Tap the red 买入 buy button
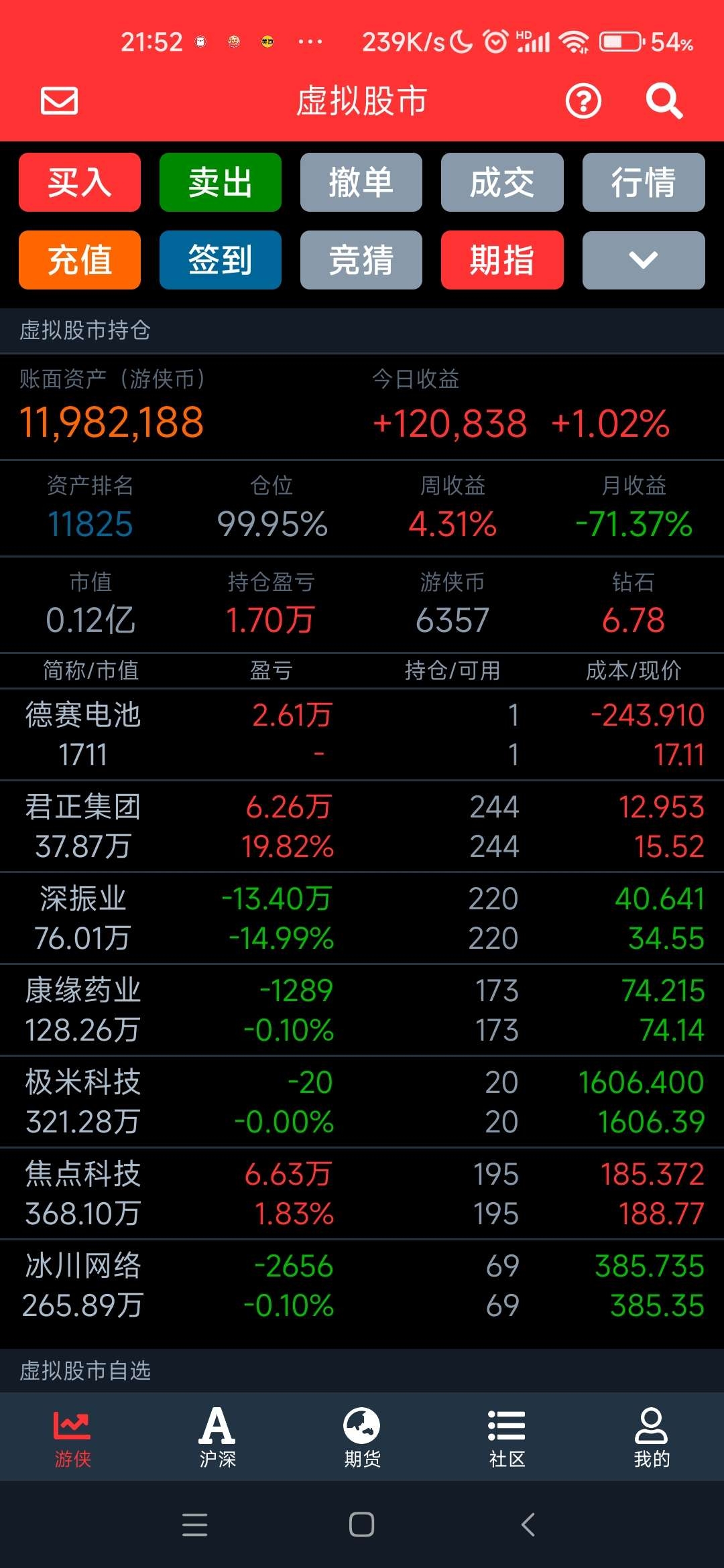 coord(80,182)
